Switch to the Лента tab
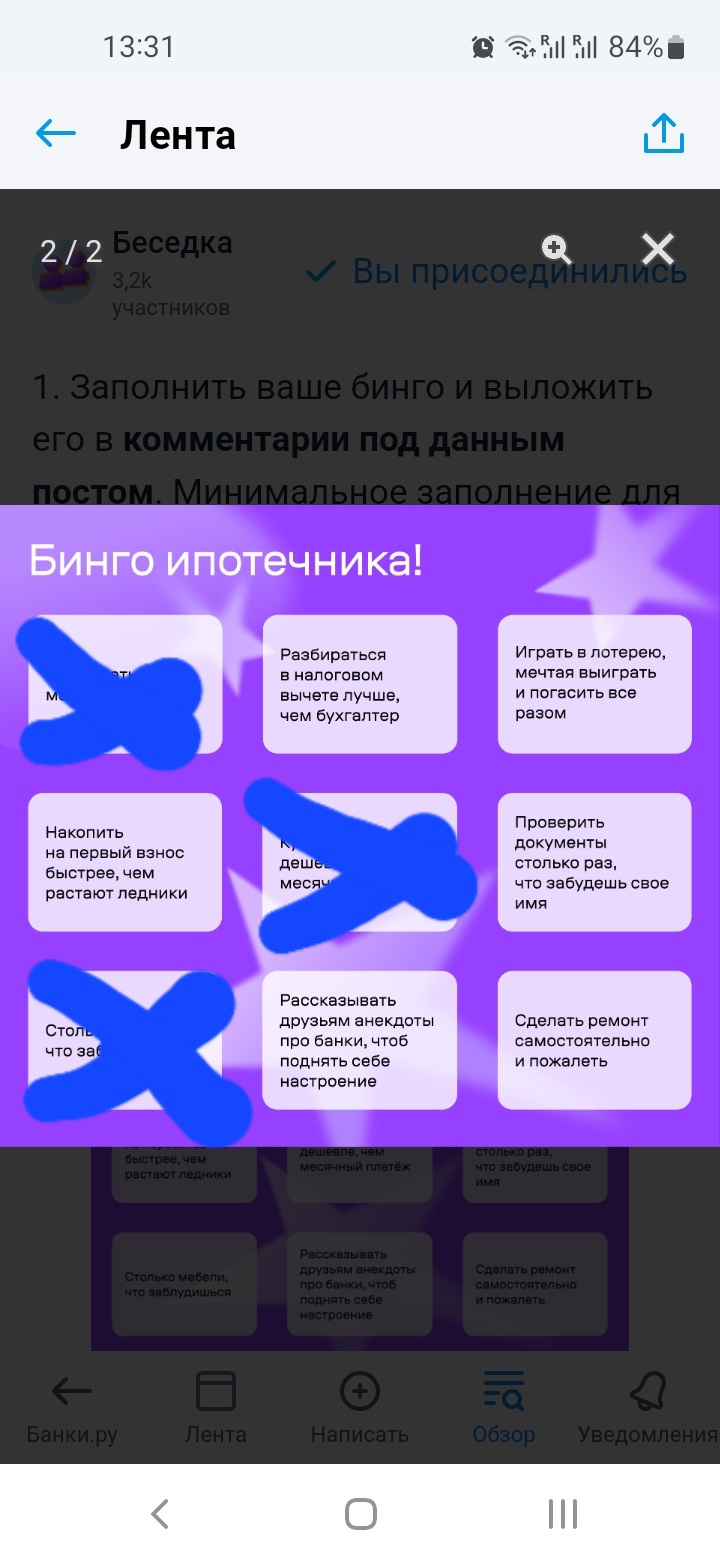720x1560 pixels. click(215, 1408)
